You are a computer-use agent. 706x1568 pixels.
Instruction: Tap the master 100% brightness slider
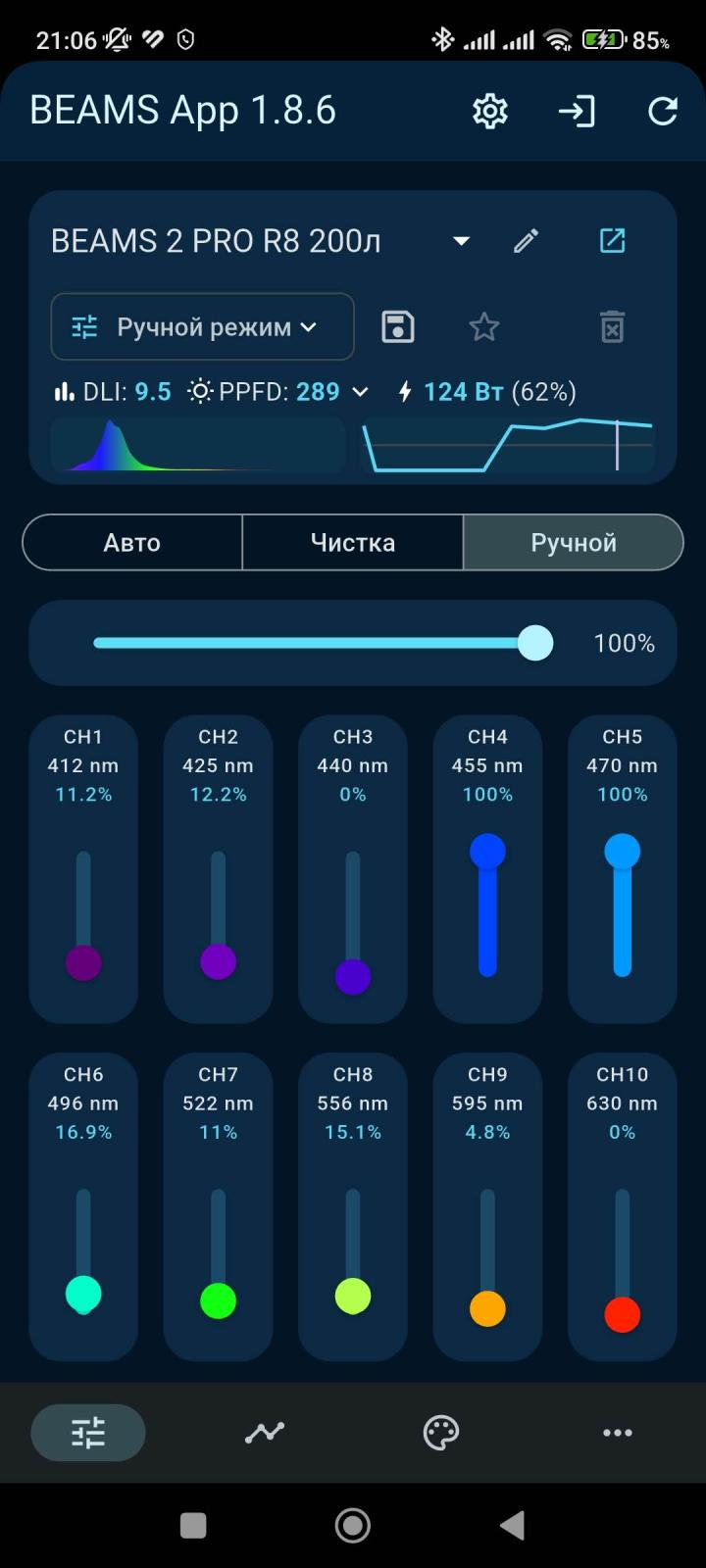click(x=324, y=643)
